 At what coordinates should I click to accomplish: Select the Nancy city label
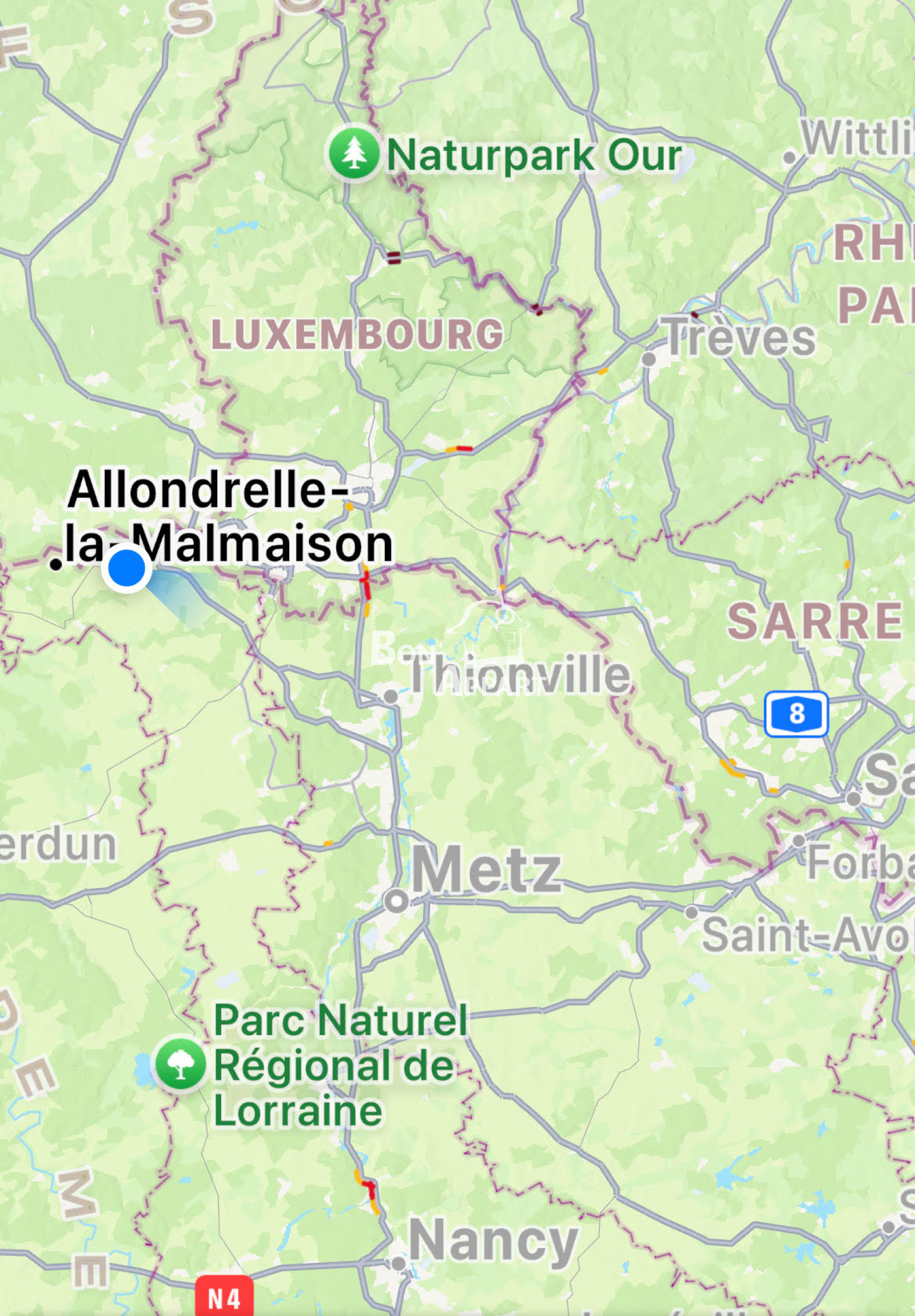click(493, 1240)
